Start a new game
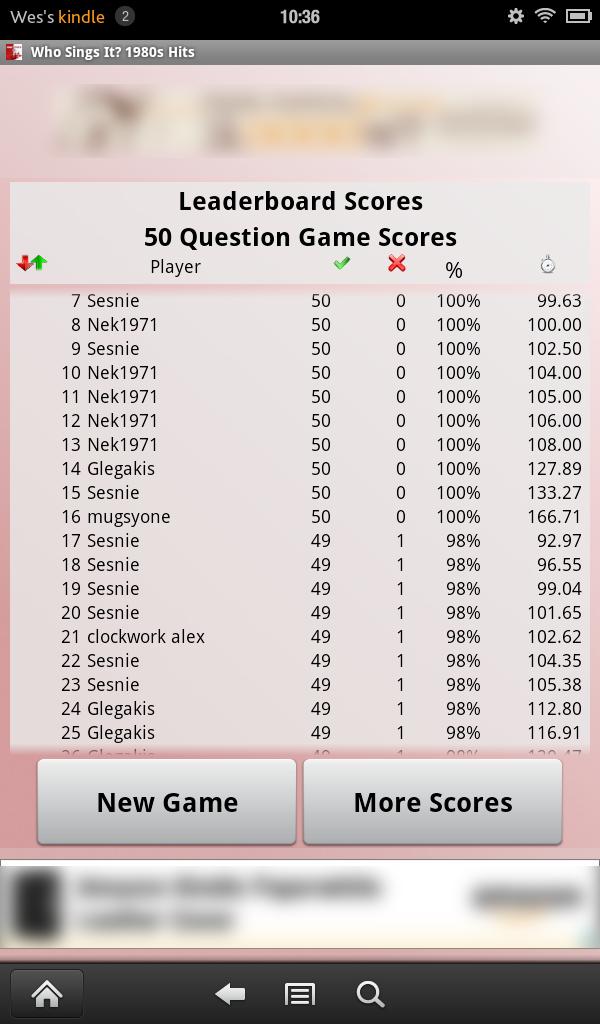 167,802
